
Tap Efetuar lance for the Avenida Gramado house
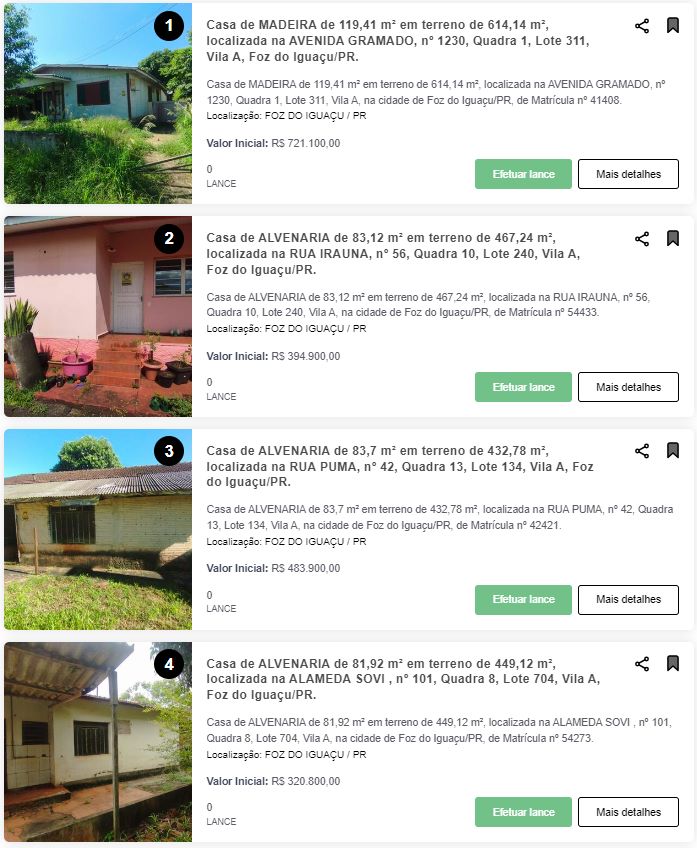click(523, 174)
